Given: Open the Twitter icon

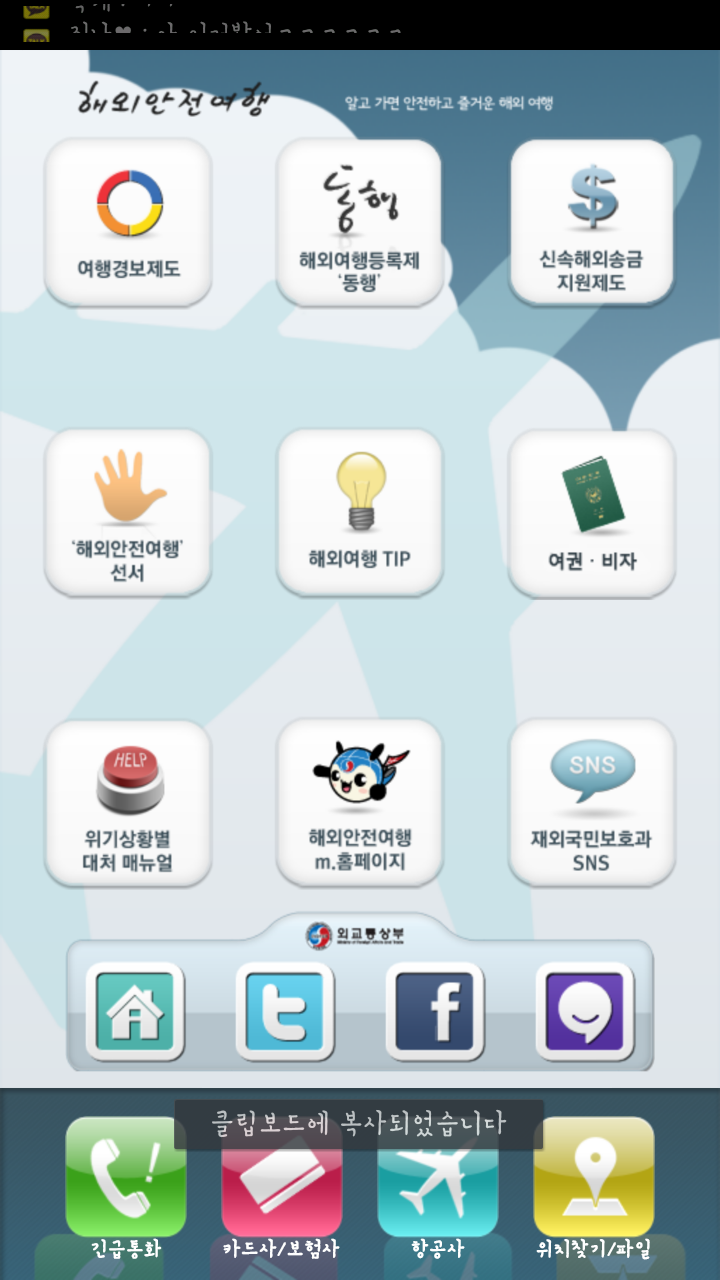Looking at the screenshot, I should click(x=285, y=1011).
